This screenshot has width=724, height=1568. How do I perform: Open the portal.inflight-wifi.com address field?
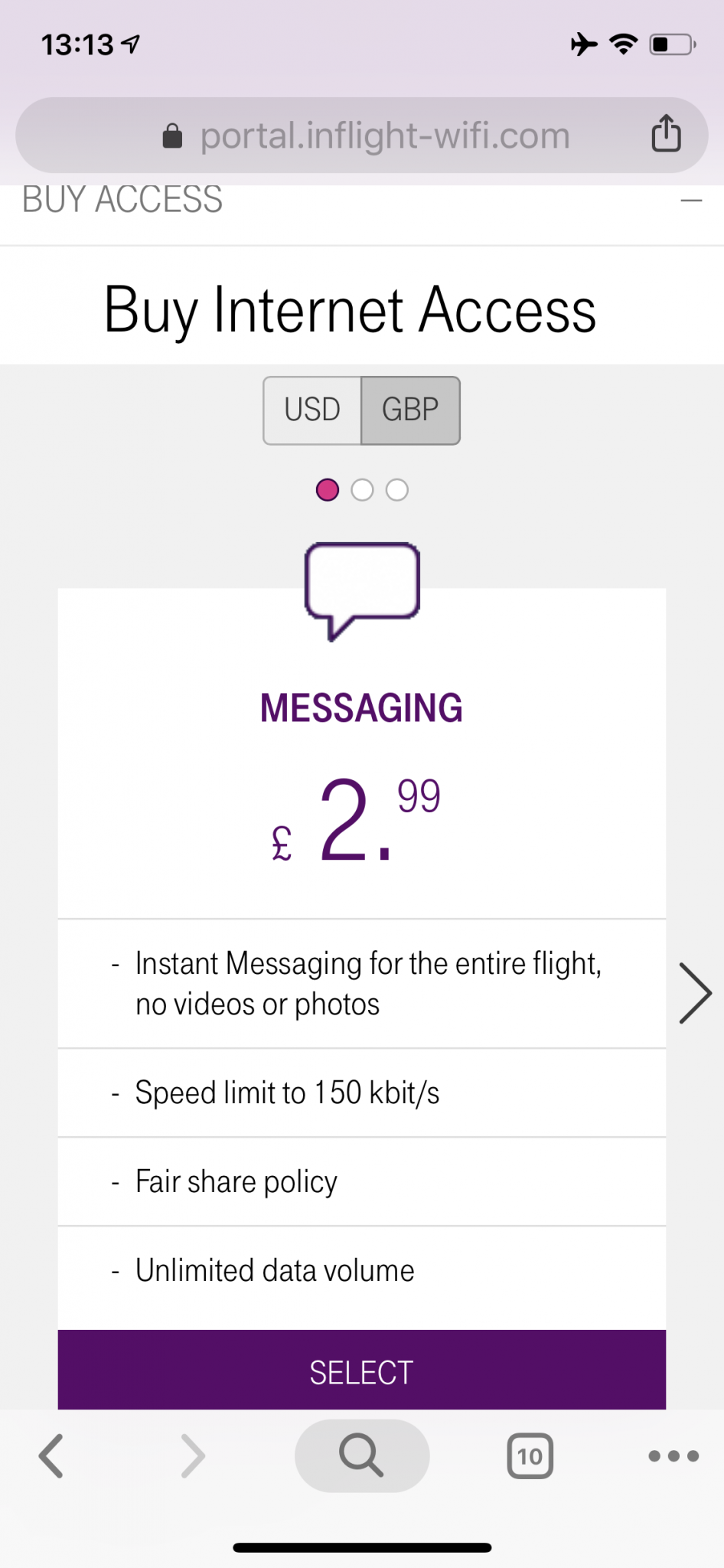pos(366,136)
